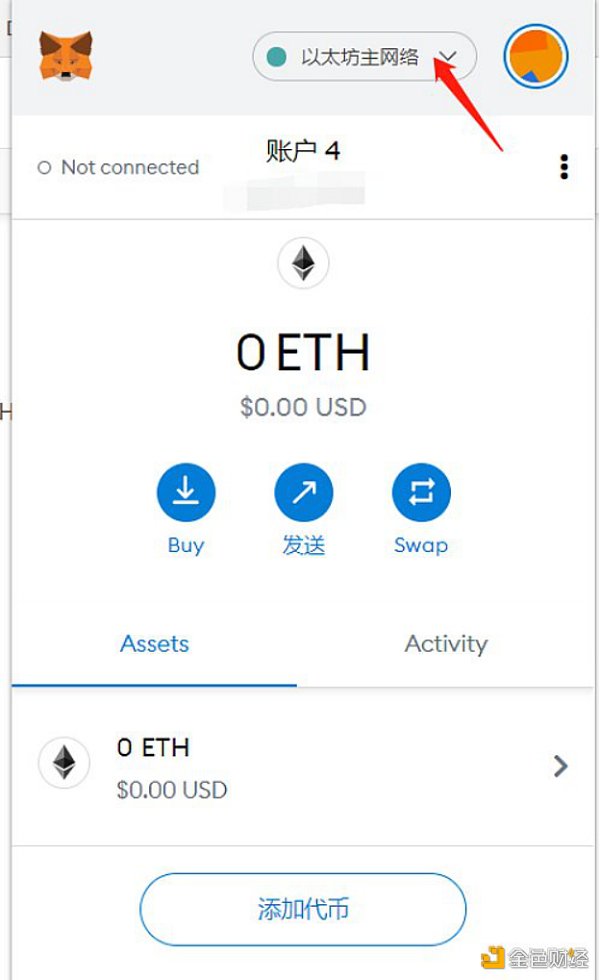
Task: Open the 以太坊主网络 network dropdown
Action: [x=364, y=57]
